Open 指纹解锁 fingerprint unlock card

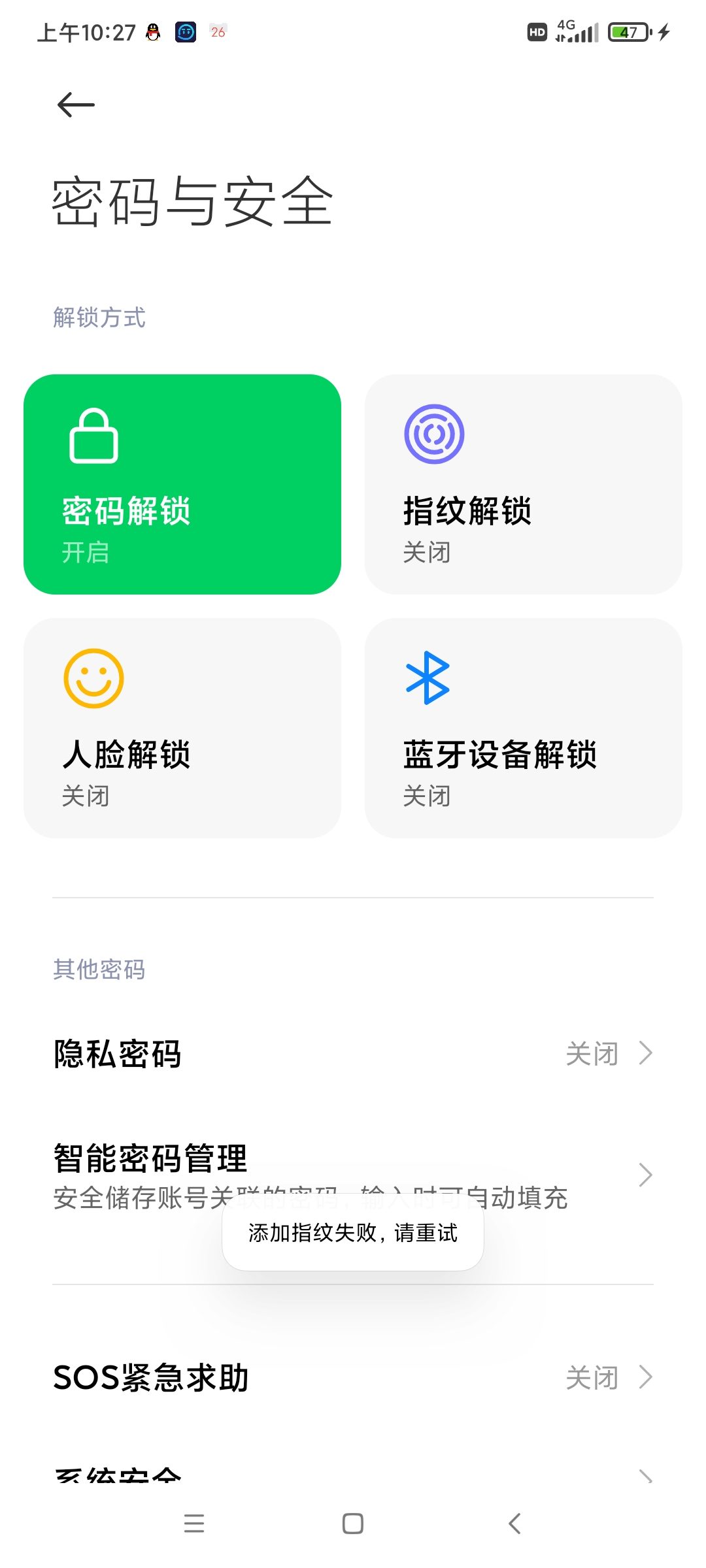tap(524, 484)
